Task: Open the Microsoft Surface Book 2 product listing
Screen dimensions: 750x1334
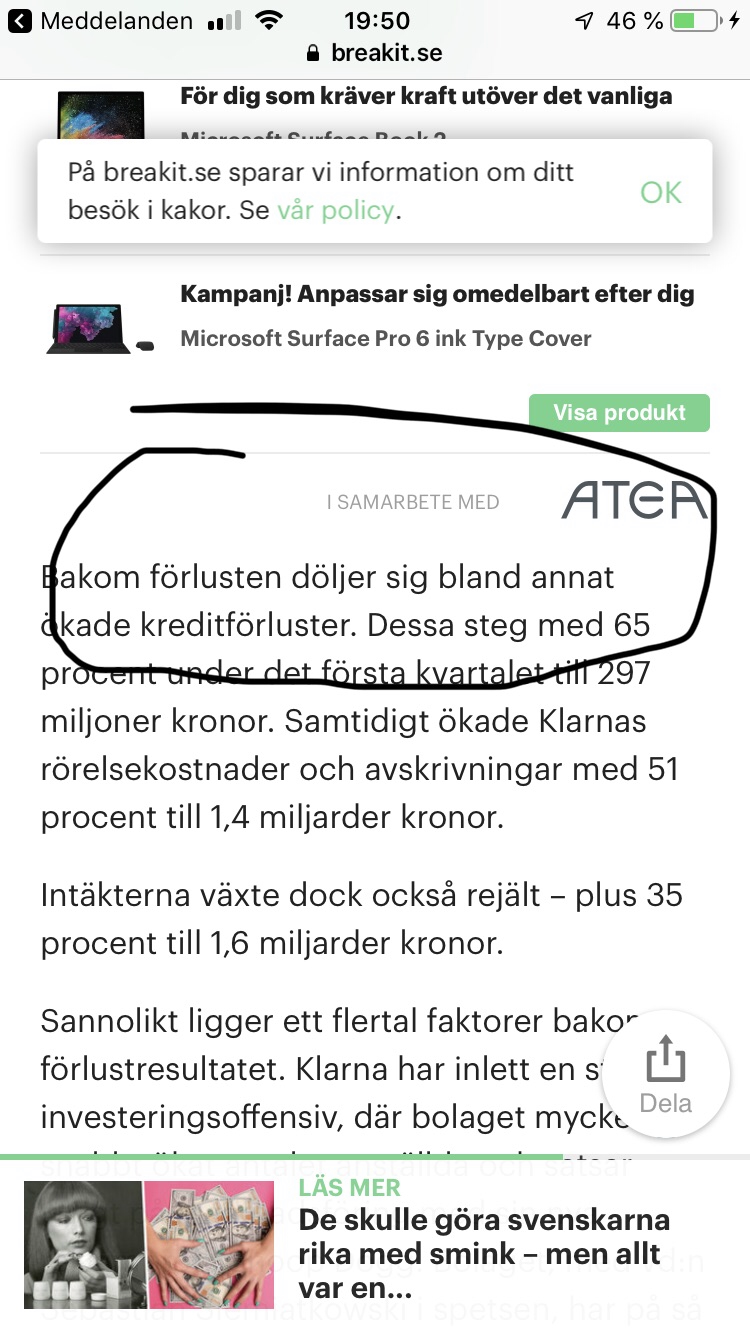Action: point(425,98)
